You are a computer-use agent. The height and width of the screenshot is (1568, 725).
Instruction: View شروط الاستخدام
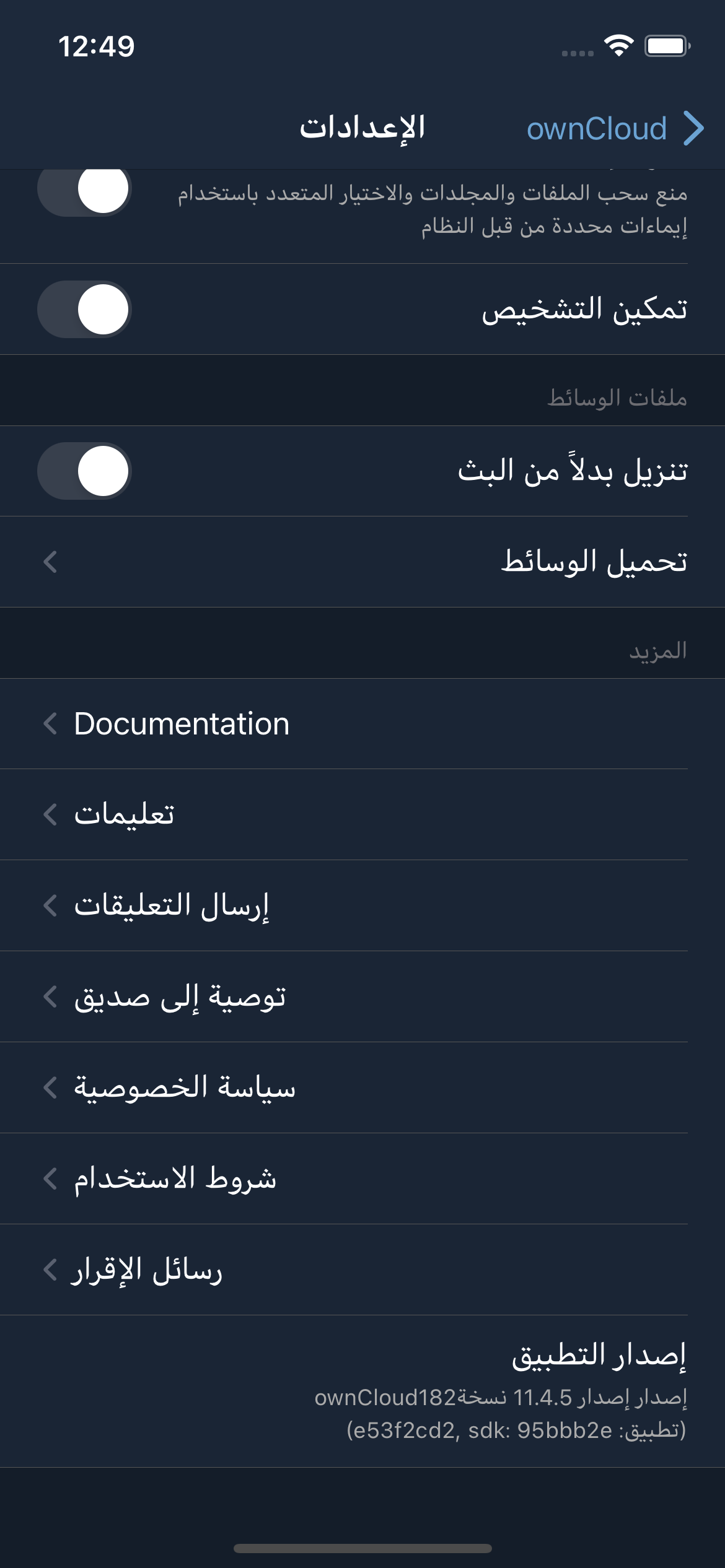coord(362,1178)
